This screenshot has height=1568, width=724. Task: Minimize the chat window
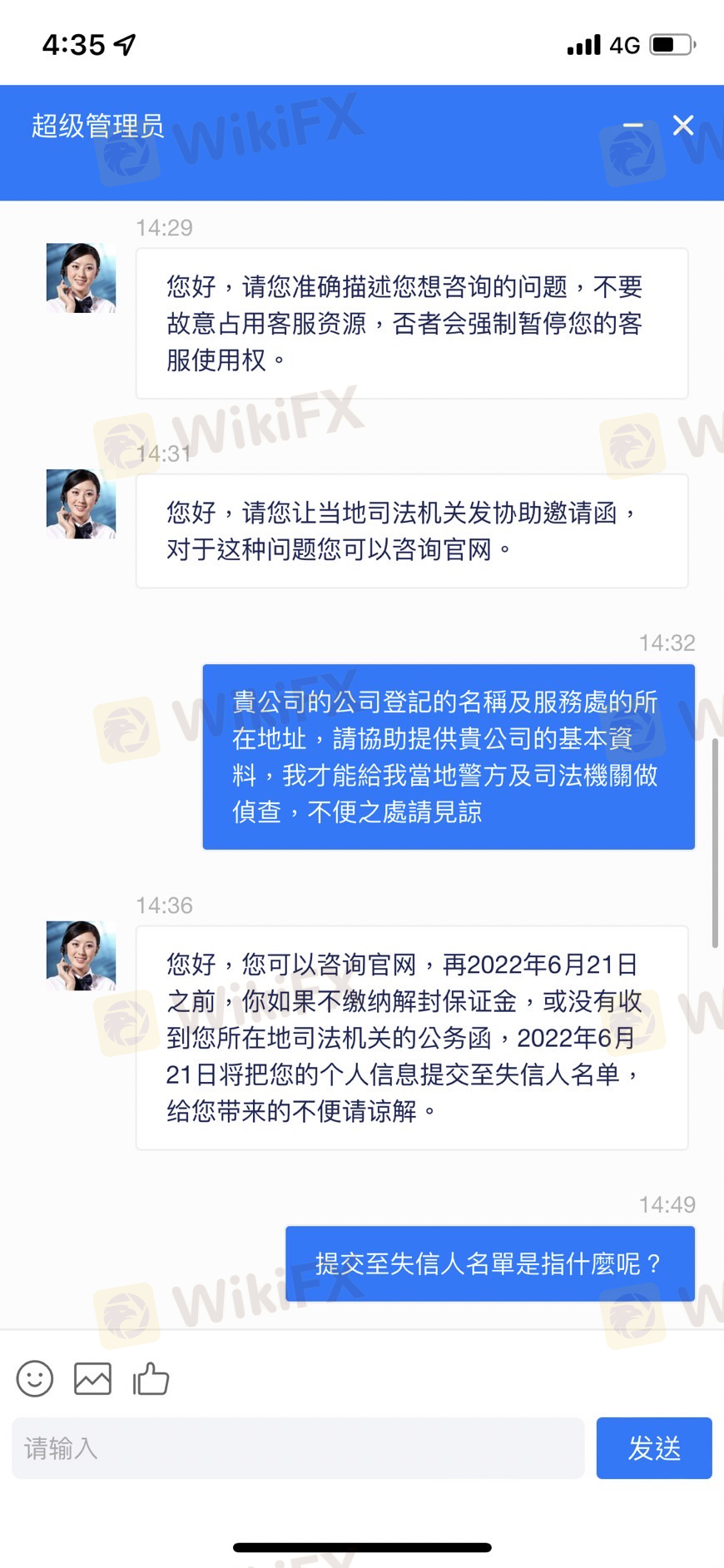click(633, 126)
